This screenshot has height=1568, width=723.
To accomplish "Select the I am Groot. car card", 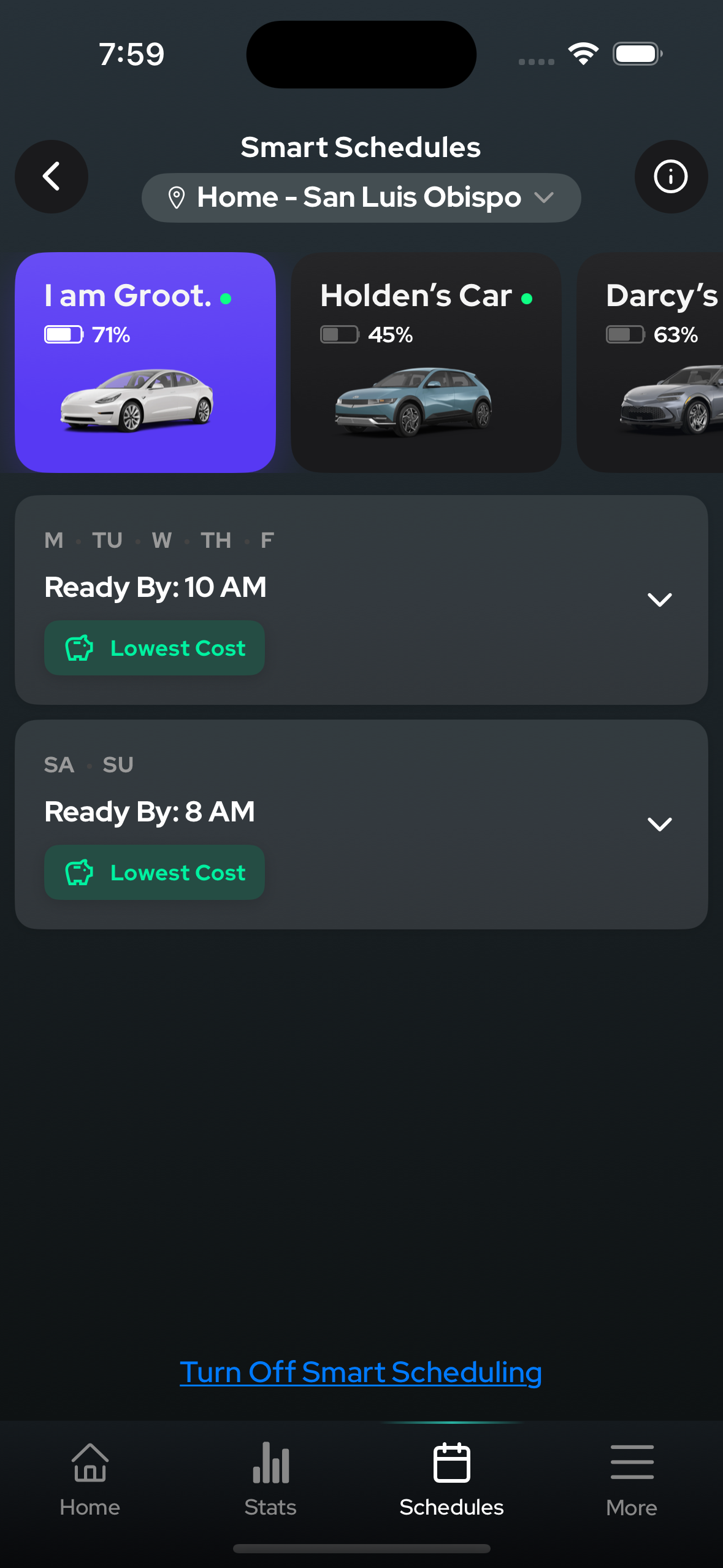I will pyautogui.click(x=145, y=362).
